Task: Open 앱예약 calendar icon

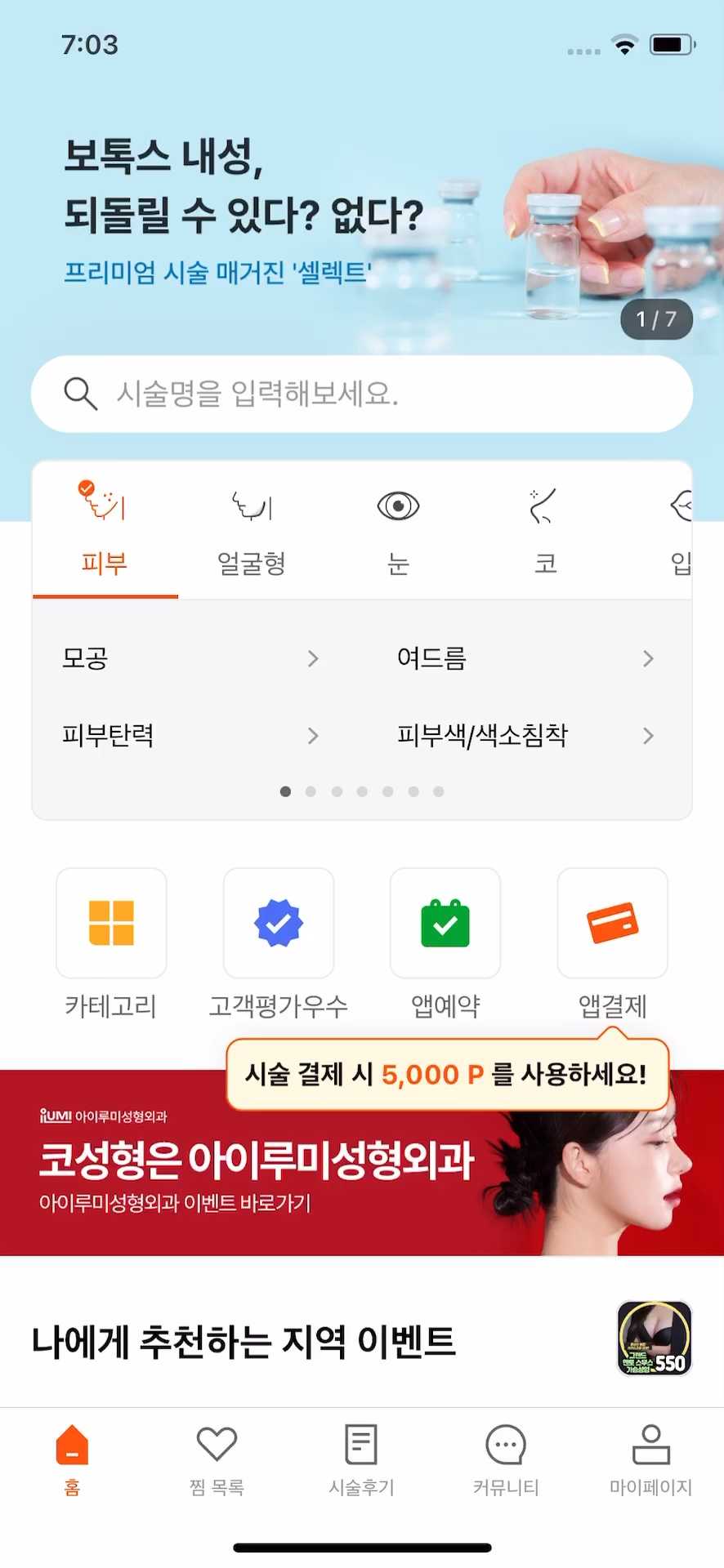Action: coord(445,923)
